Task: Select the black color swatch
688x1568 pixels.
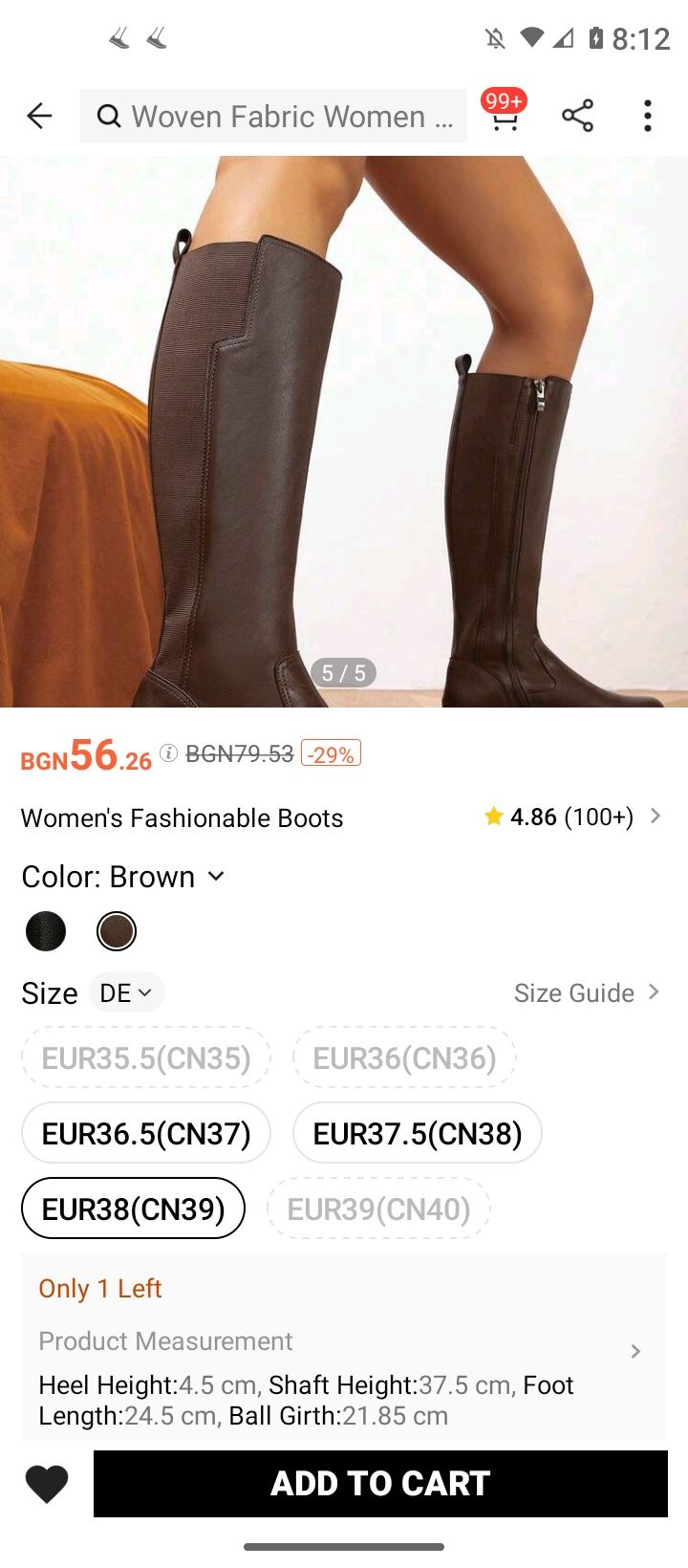Action: 46,931
